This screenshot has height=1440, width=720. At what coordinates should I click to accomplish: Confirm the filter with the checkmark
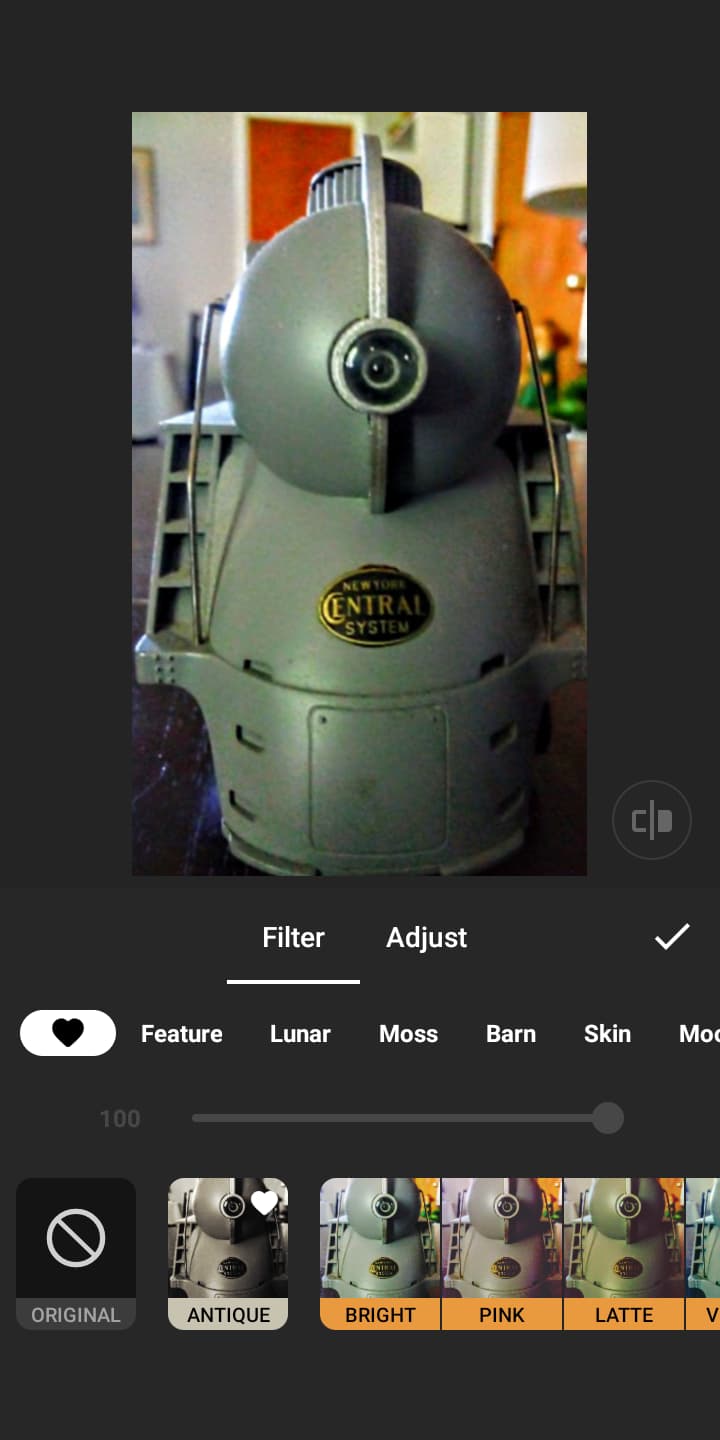tap(672, 937)
